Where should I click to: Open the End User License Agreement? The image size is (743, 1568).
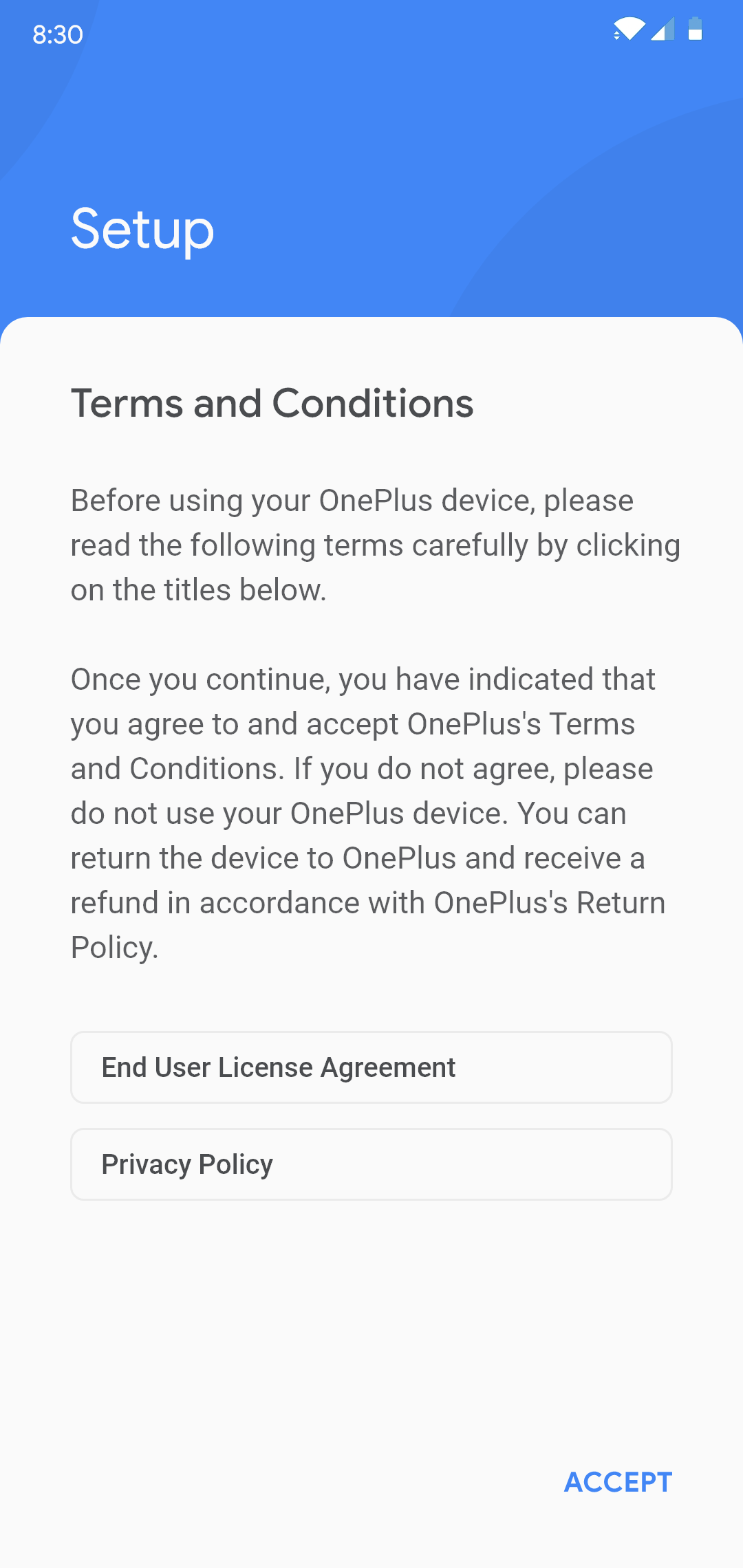tap(371, 1067)
